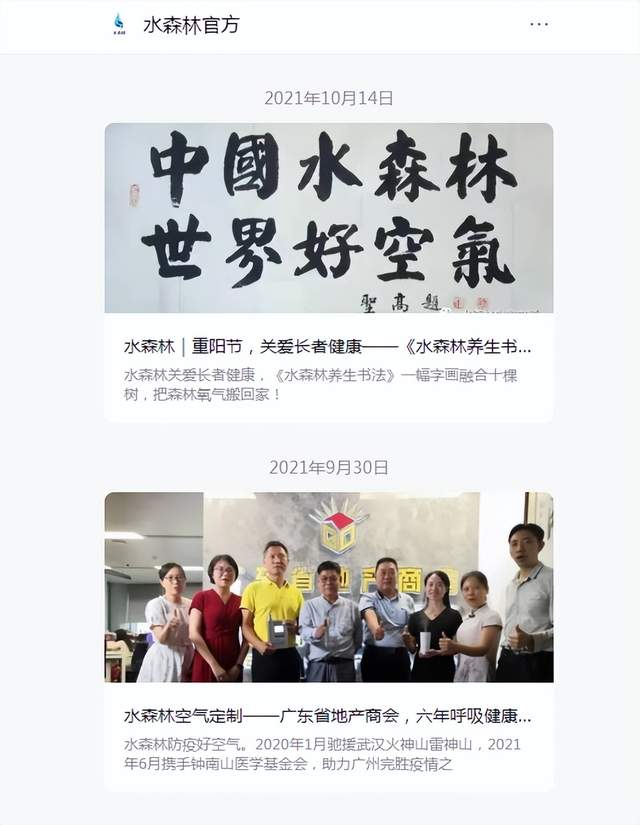Open the 水森林官方 account profile
This screenshot has height=825, width=640.
pyautogui.click(x=191, y=25)
